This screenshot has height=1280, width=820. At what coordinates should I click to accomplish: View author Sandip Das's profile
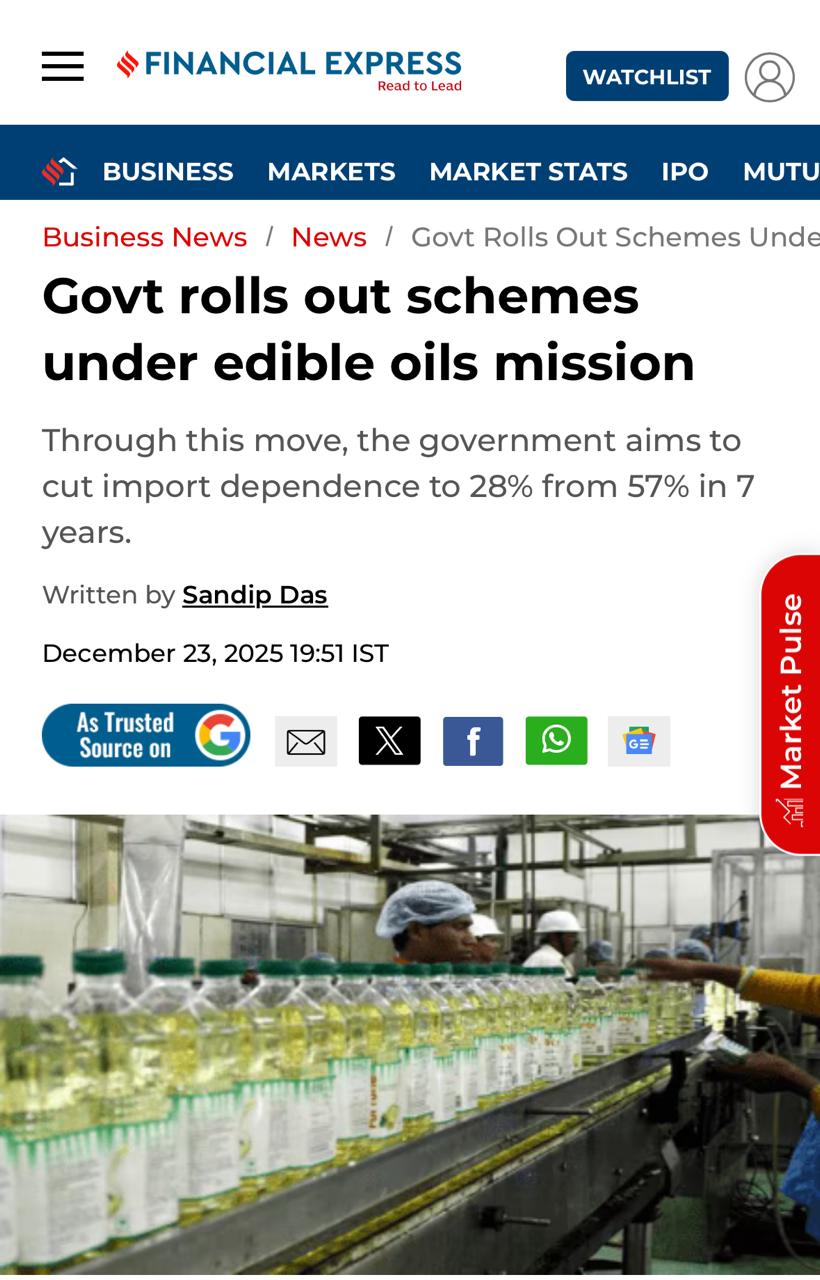(x=254, y=595)
